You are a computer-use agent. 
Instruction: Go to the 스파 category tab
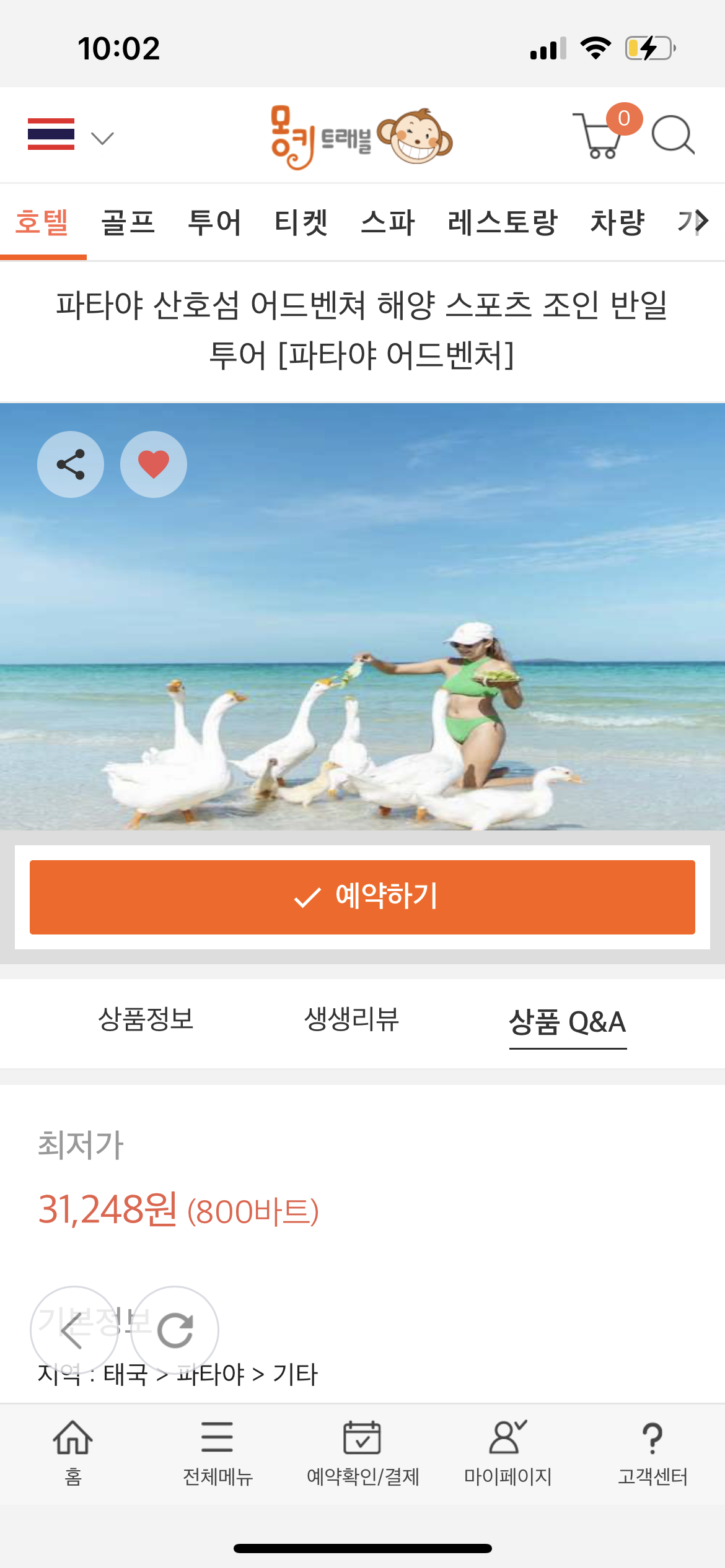click(x=388, y=222)
